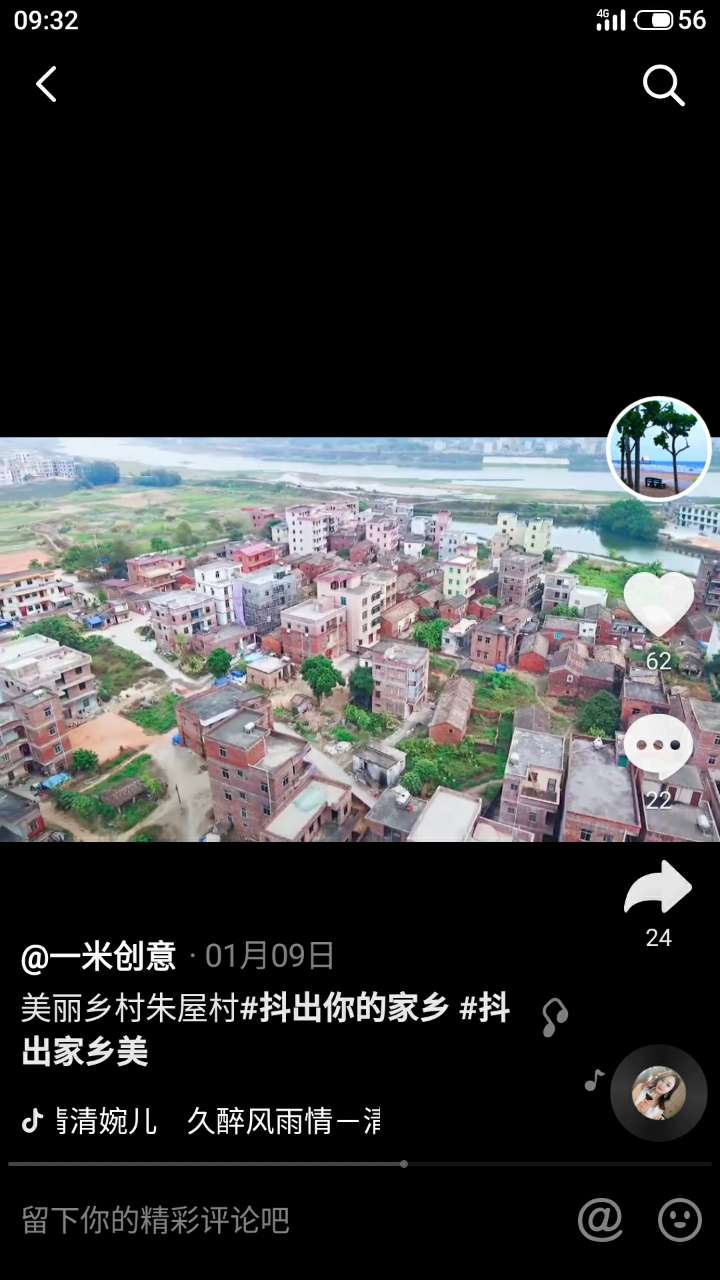Open the @一米创意 author name

(x=99, y=957)
